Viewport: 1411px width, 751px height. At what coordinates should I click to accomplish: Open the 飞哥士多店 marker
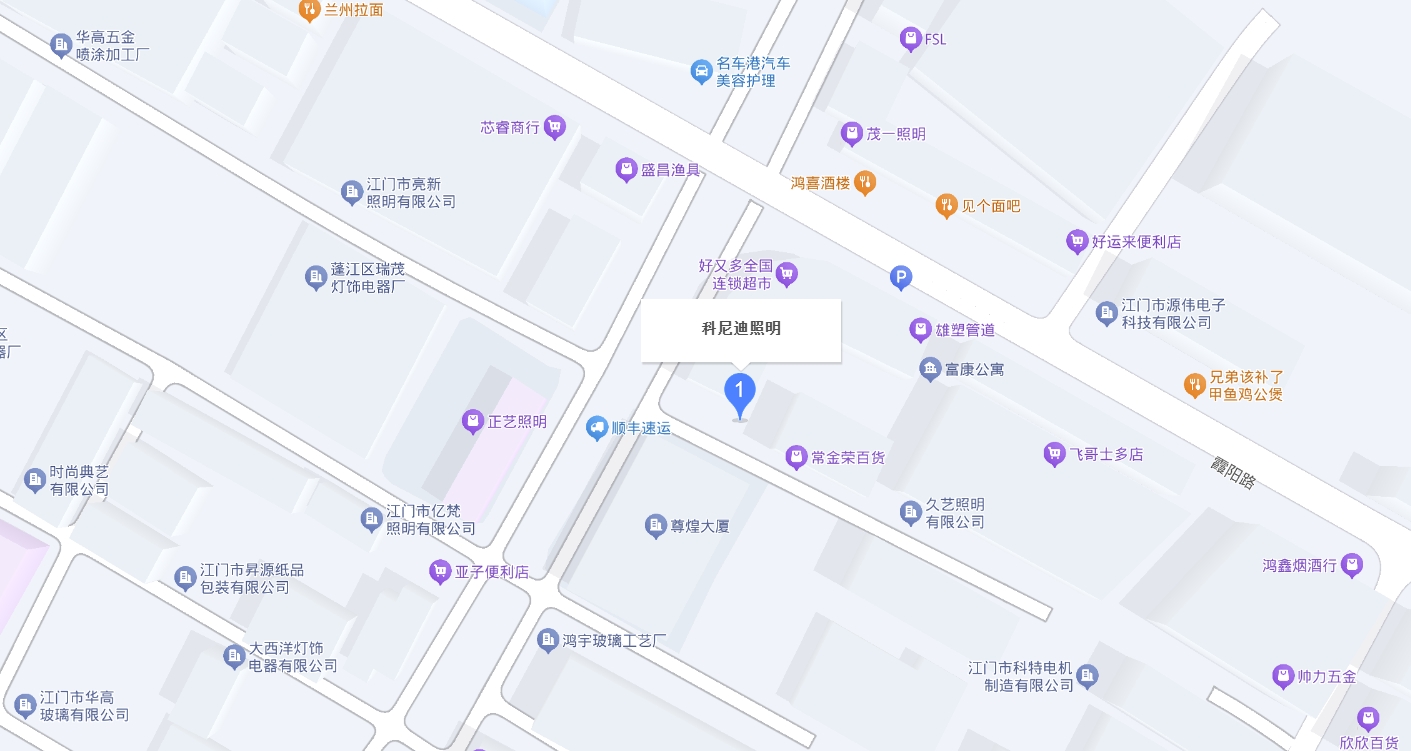point(1054,454)
